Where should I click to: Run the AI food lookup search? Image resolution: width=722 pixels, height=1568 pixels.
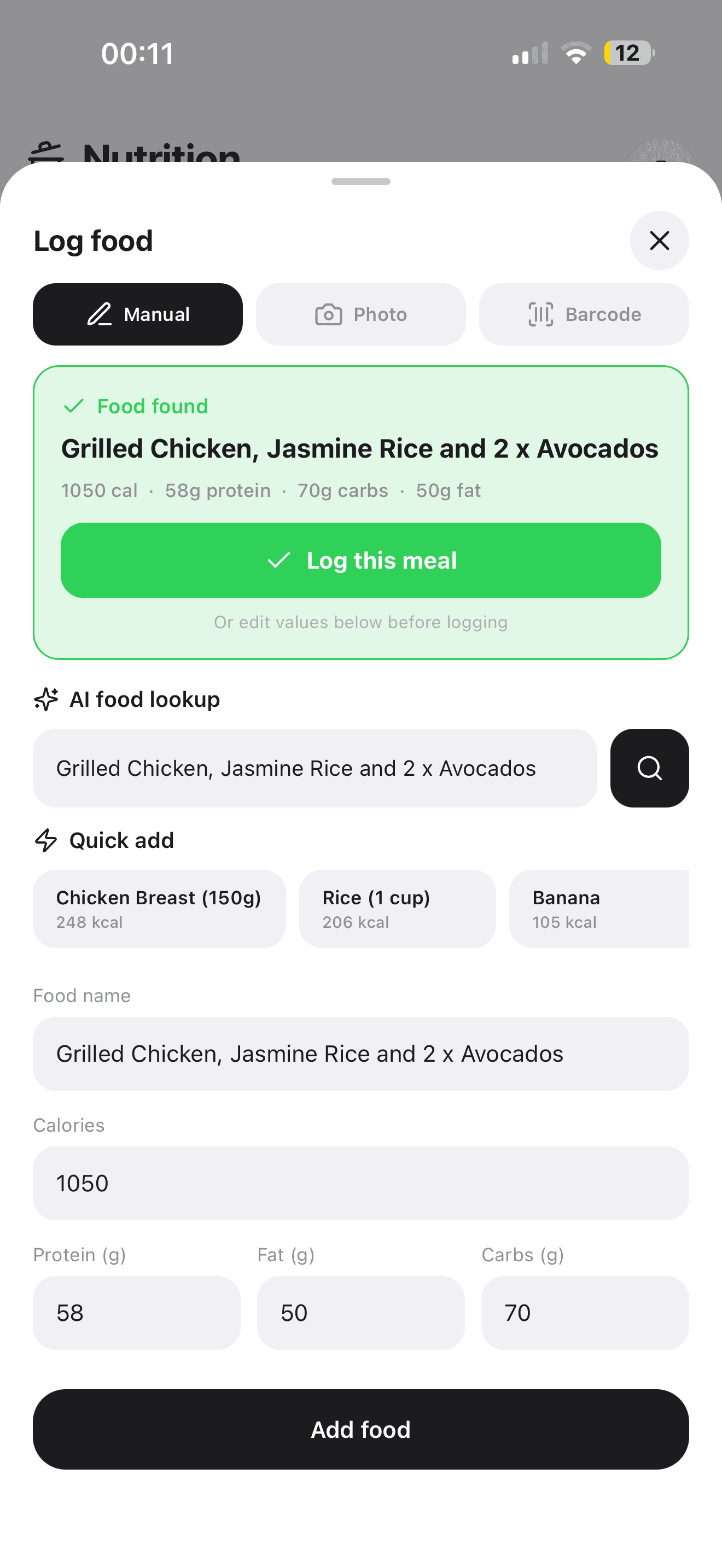[x=649, y=768]
